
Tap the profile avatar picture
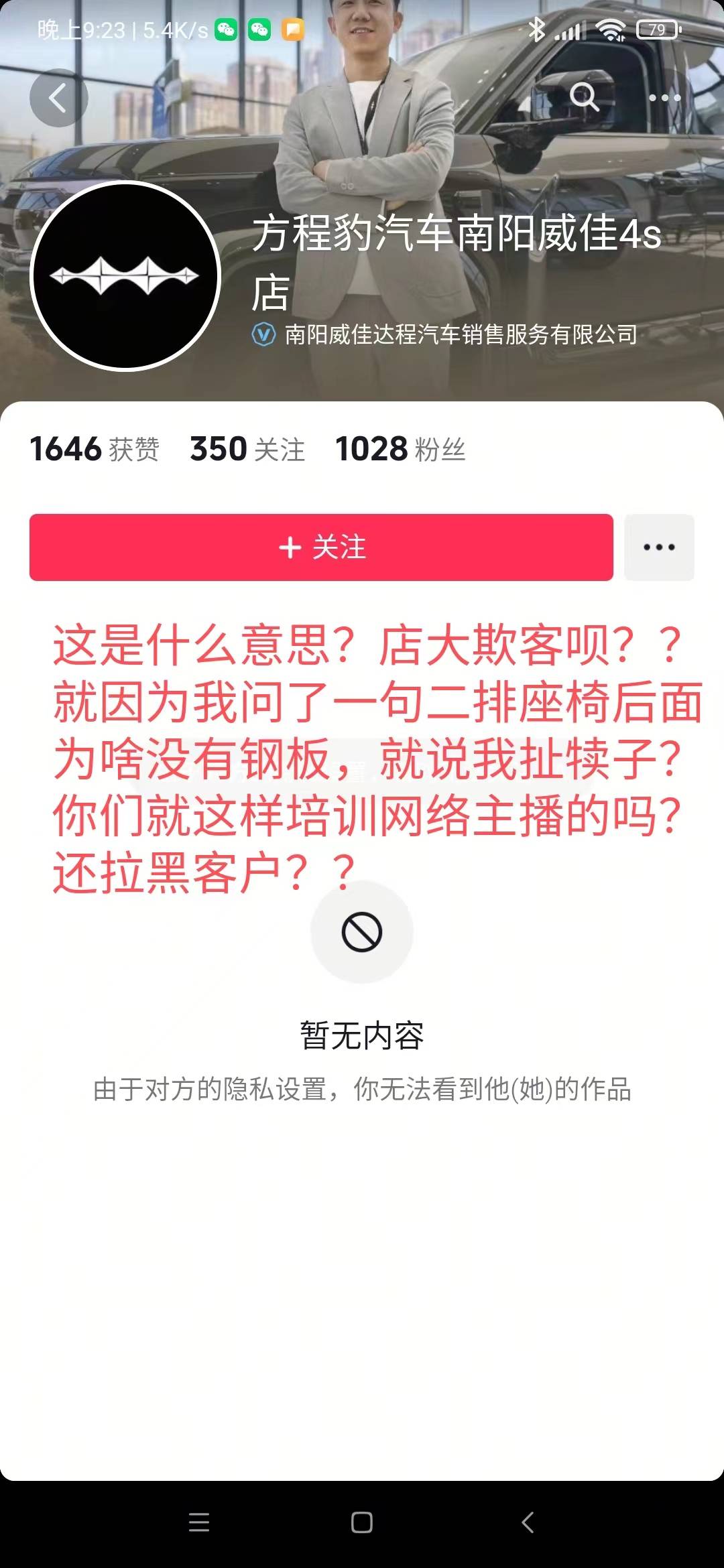[x=126, y=275]
